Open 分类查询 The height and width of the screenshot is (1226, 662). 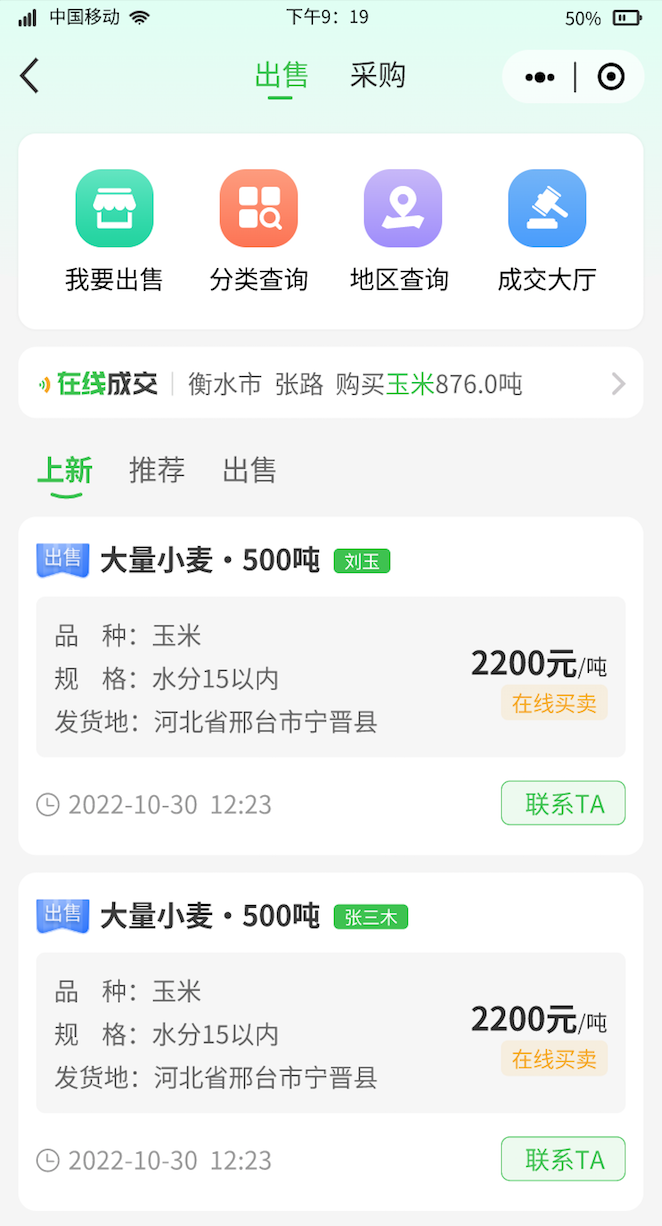click(x=259, y=231)
